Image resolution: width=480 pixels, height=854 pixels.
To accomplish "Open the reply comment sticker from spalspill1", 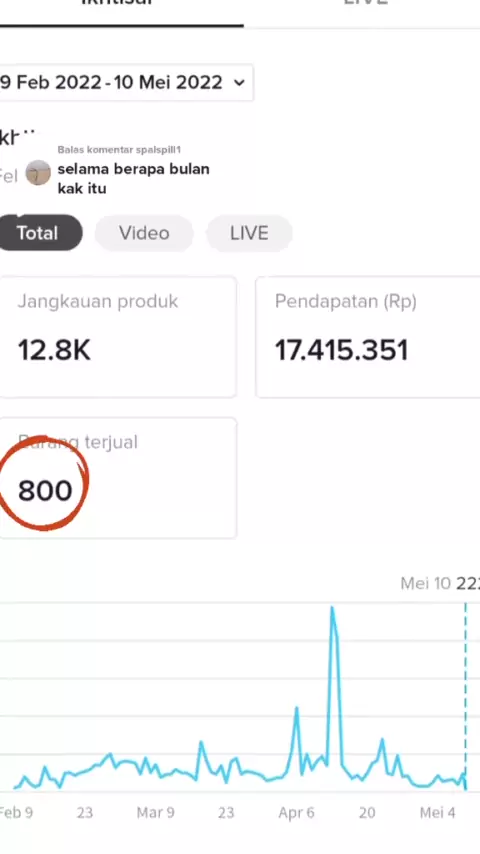I will pos(119,172).
